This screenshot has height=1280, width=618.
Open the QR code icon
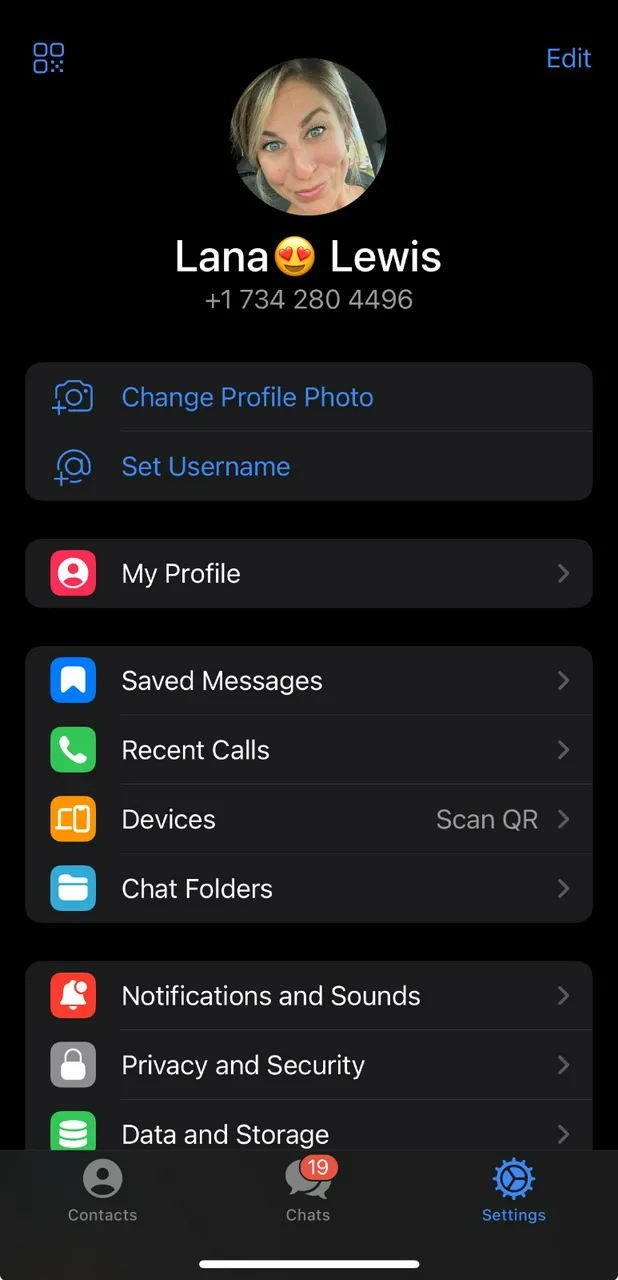[x=48, y=58]
